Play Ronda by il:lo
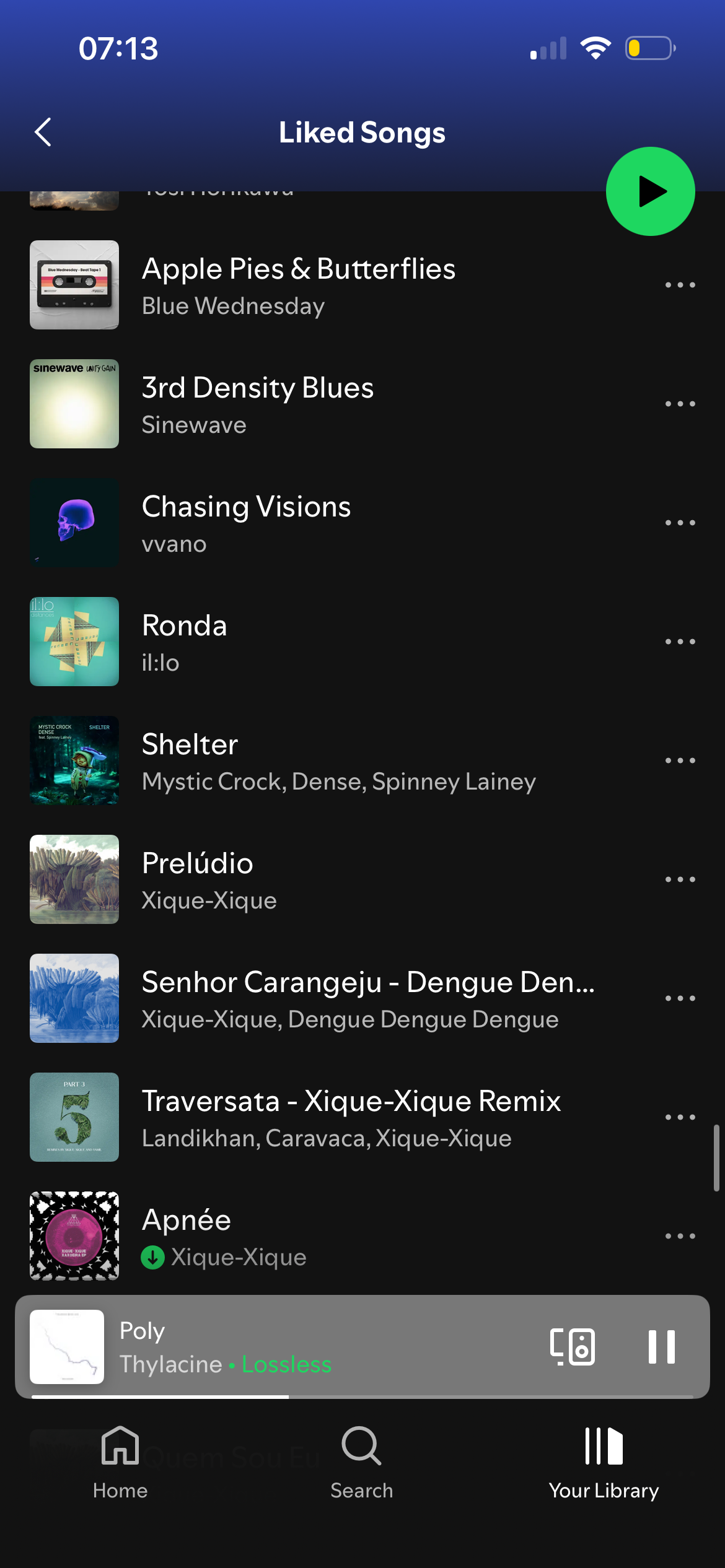Viewport: 725px width, 1568px height. tap(184, 642)
